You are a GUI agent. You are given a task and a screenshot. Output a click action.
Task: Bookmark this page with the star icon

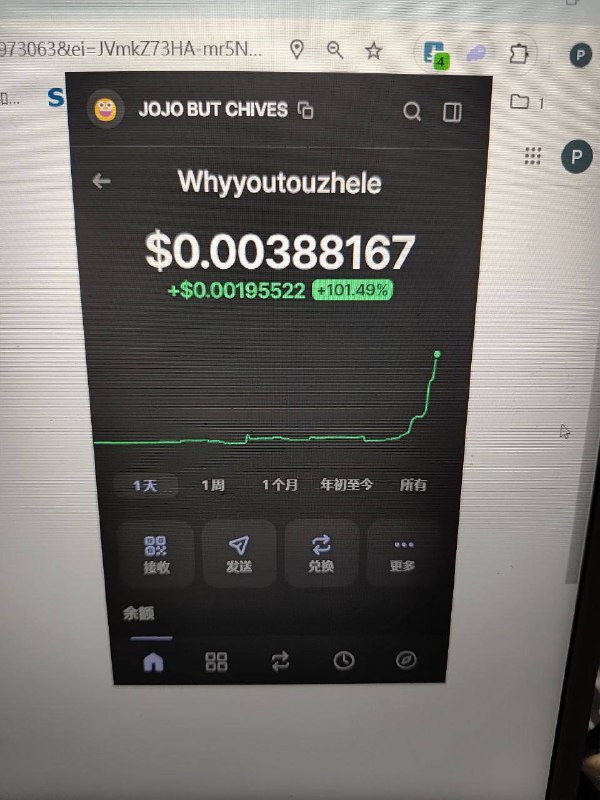click(x=373, y=50)
